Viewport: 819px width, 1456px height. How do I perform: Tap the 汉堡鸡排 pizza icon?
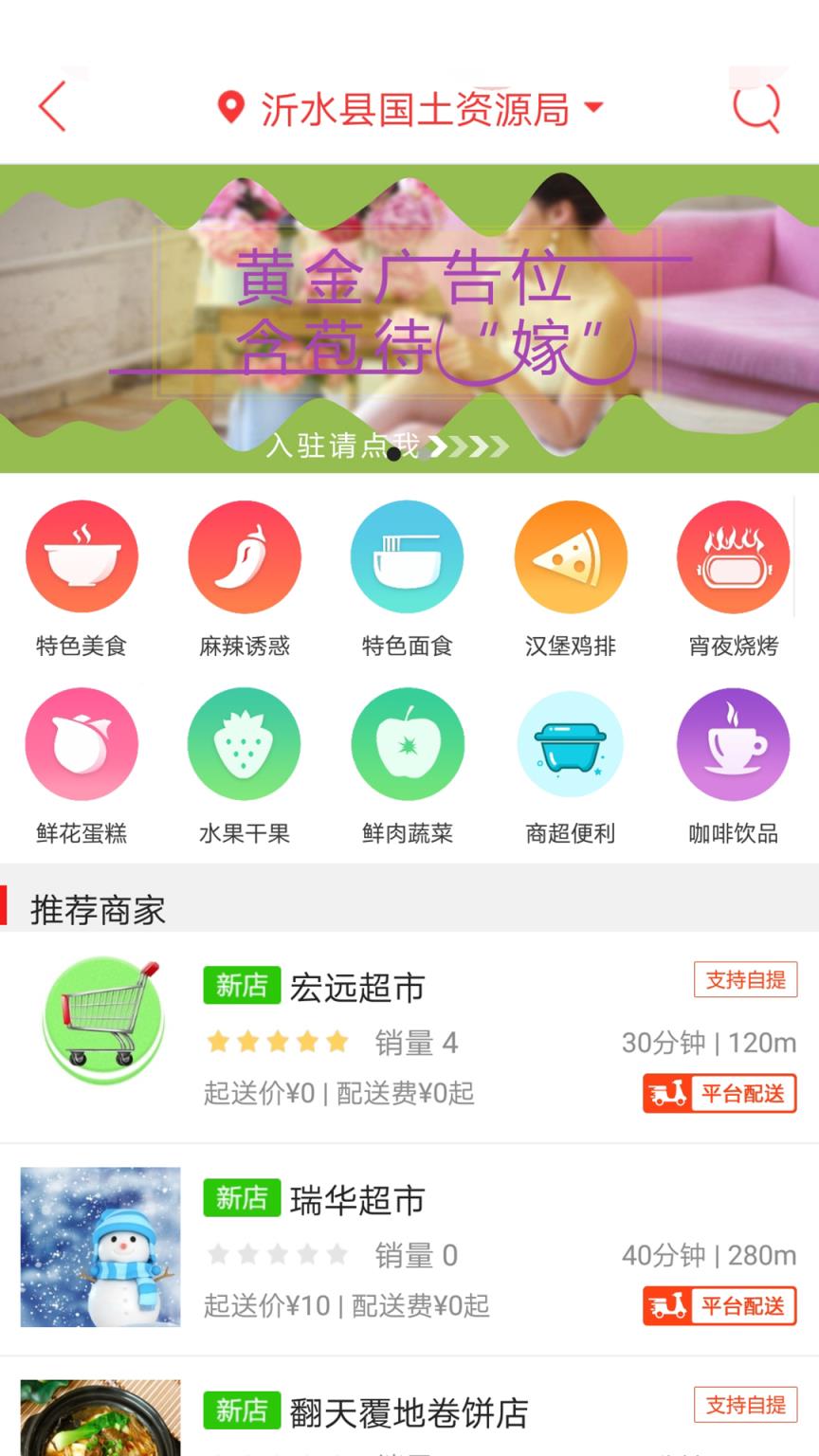pos(570,556)
